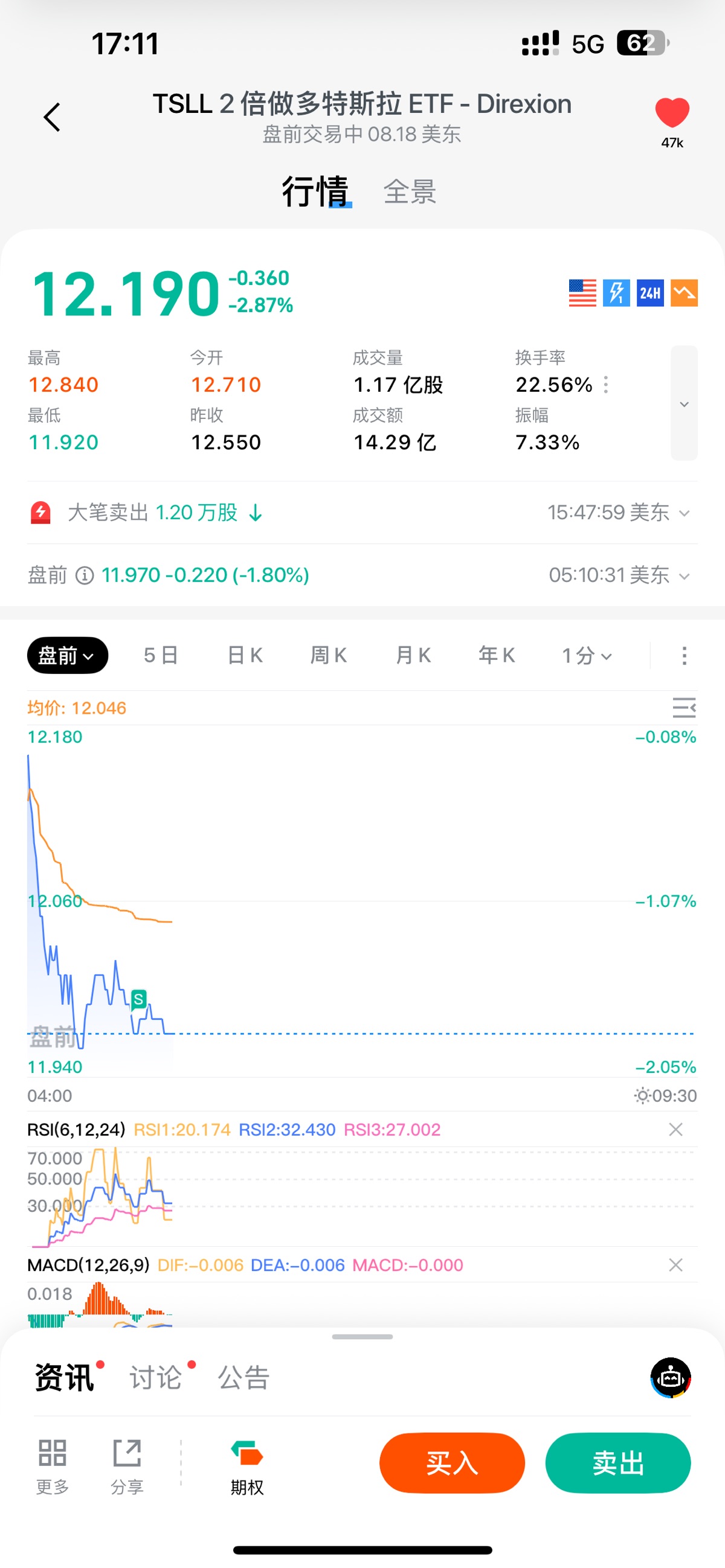Tap 买入 to buy TSLL
The height and width of the screenshot is (1568, 725).
[452, 1464]
